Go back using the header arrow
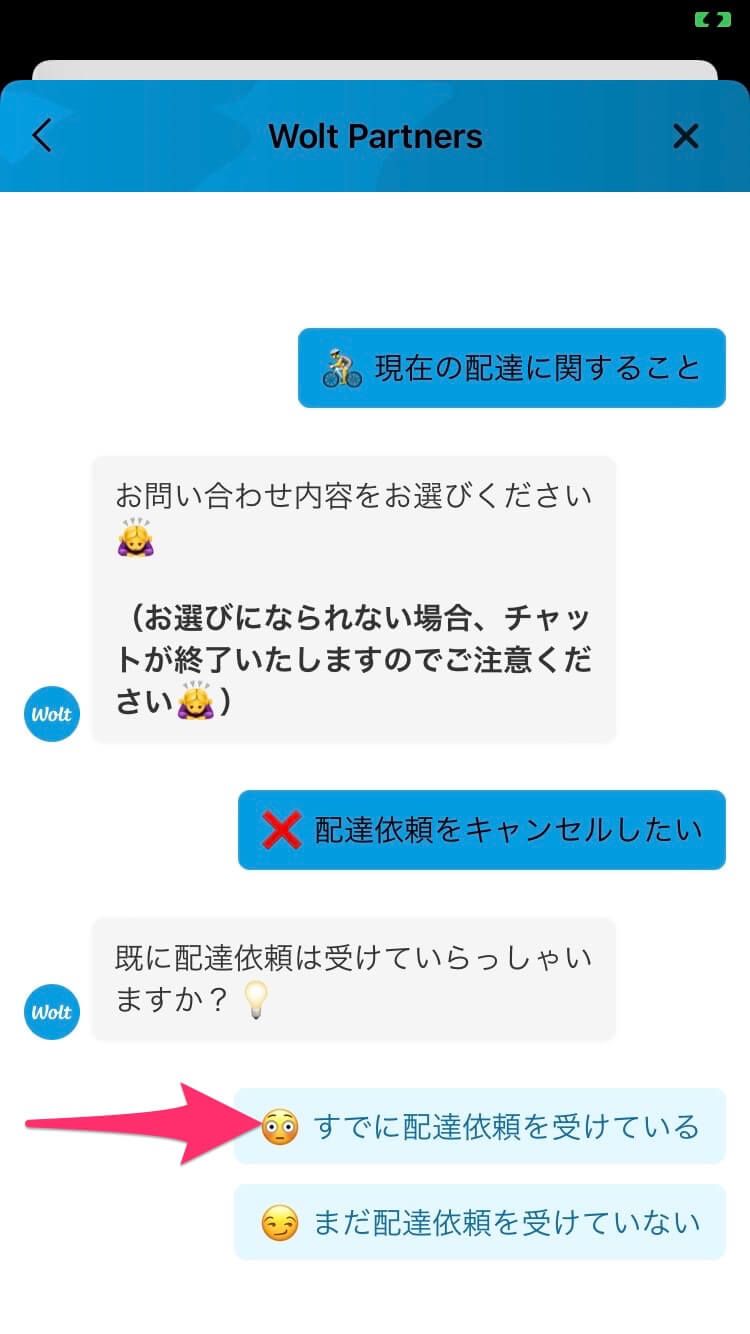Viewport: 750px width, 1334px height. pyautogui.click(x=42, y=136)
